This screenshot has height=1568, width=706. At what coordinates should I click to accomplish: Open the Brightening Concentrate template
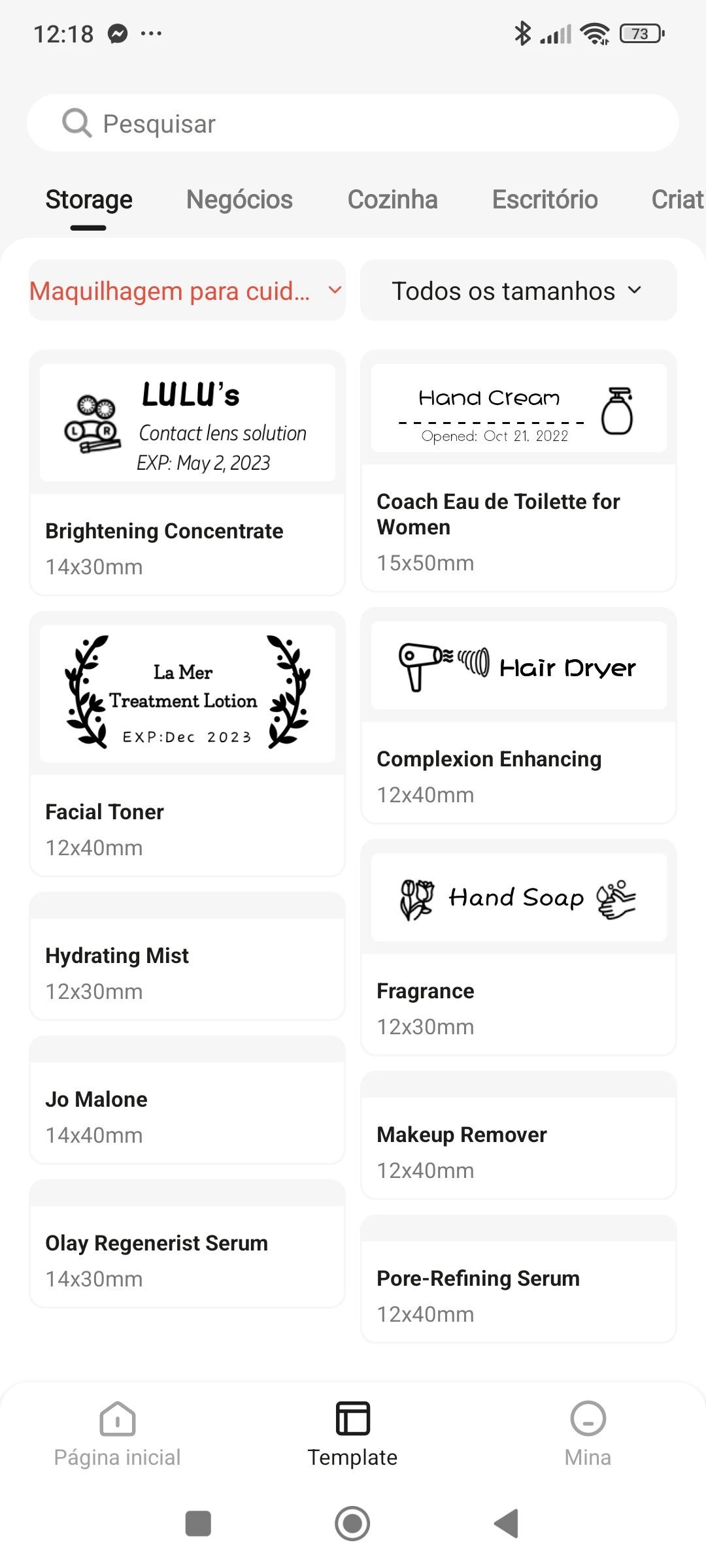point(187,473)
